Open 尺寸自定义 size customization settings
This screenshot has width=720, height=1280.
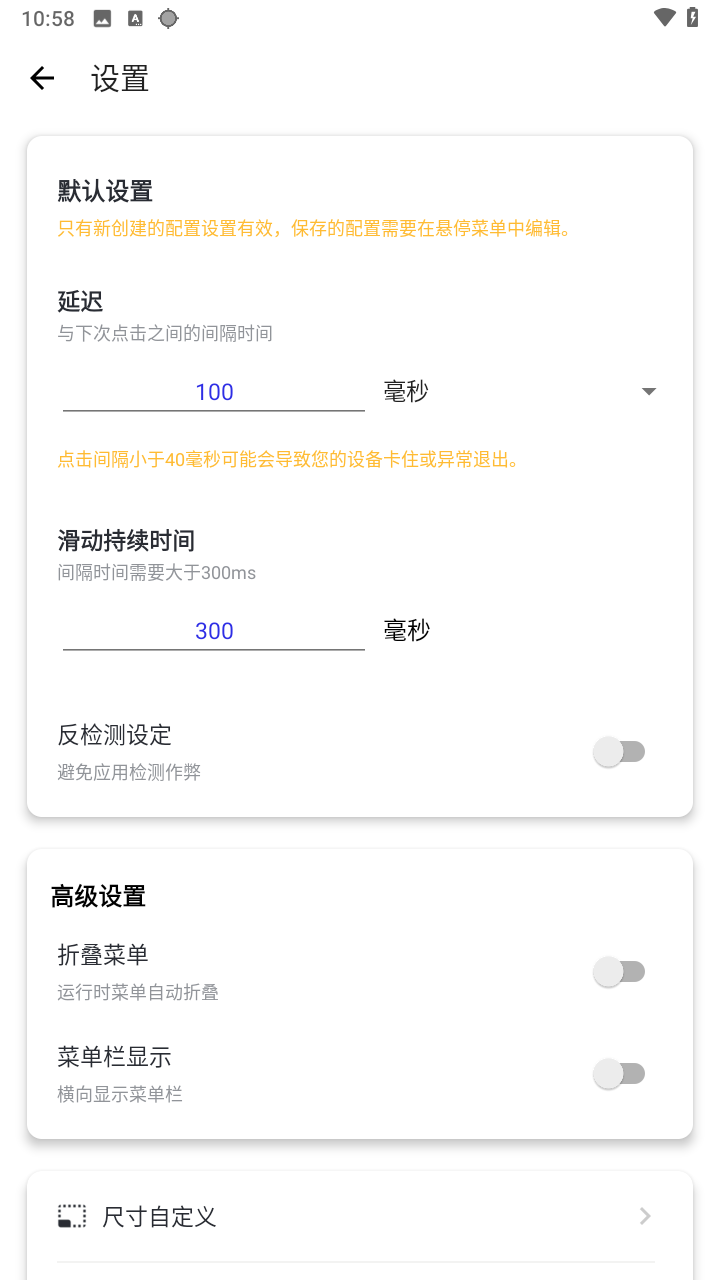point(159,1216)
